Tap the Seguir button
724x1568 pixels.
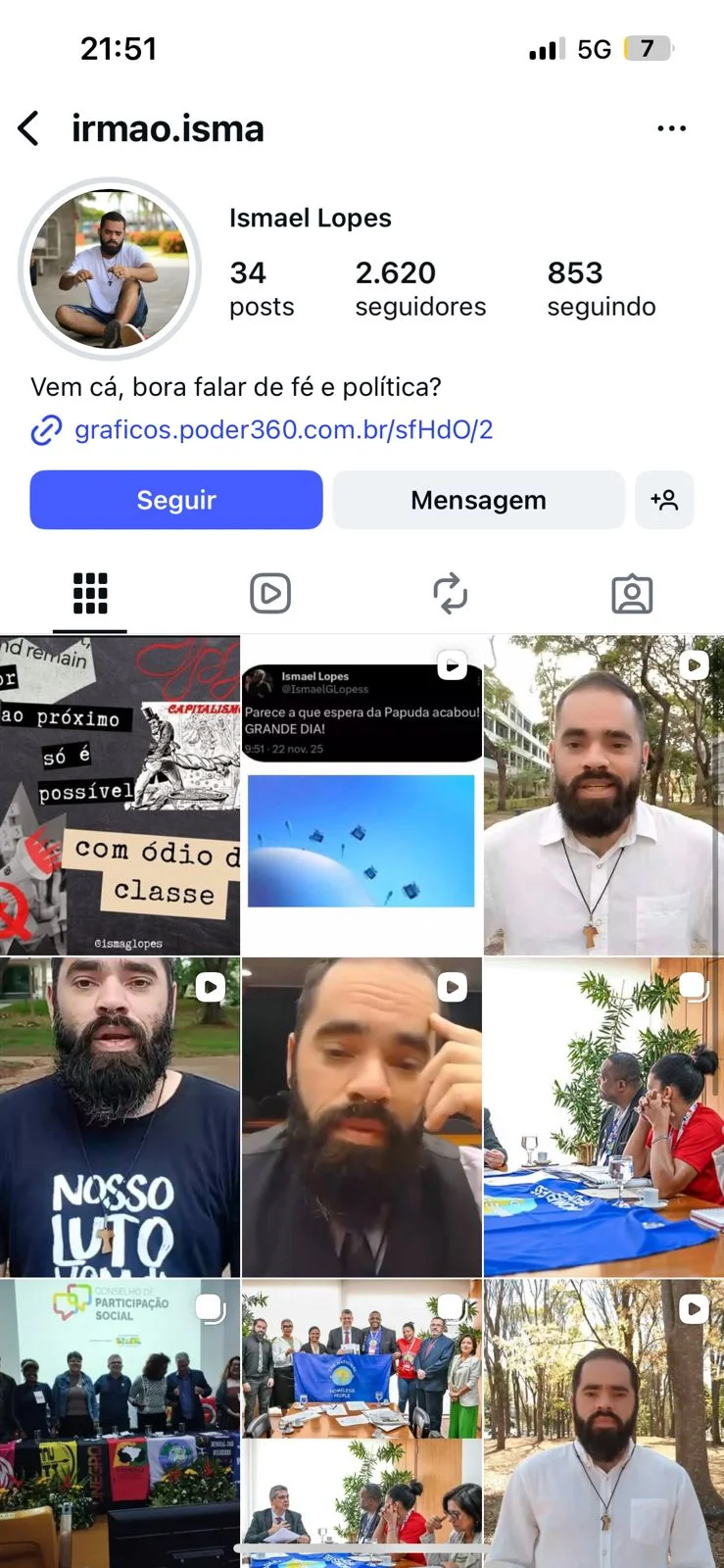tap(176, 500)
